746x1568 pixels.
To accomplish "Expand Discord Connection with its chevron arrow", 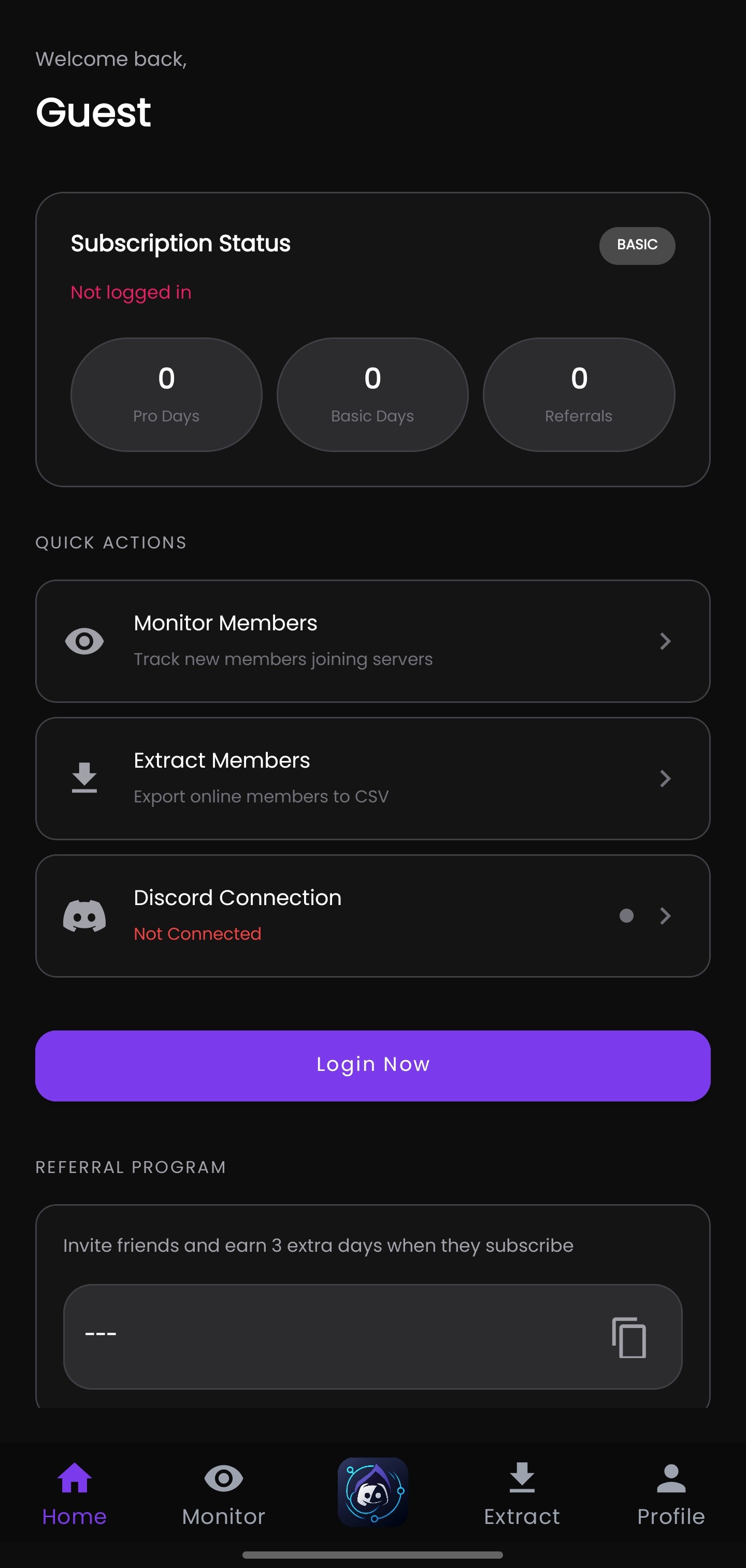I will (666, 916).
